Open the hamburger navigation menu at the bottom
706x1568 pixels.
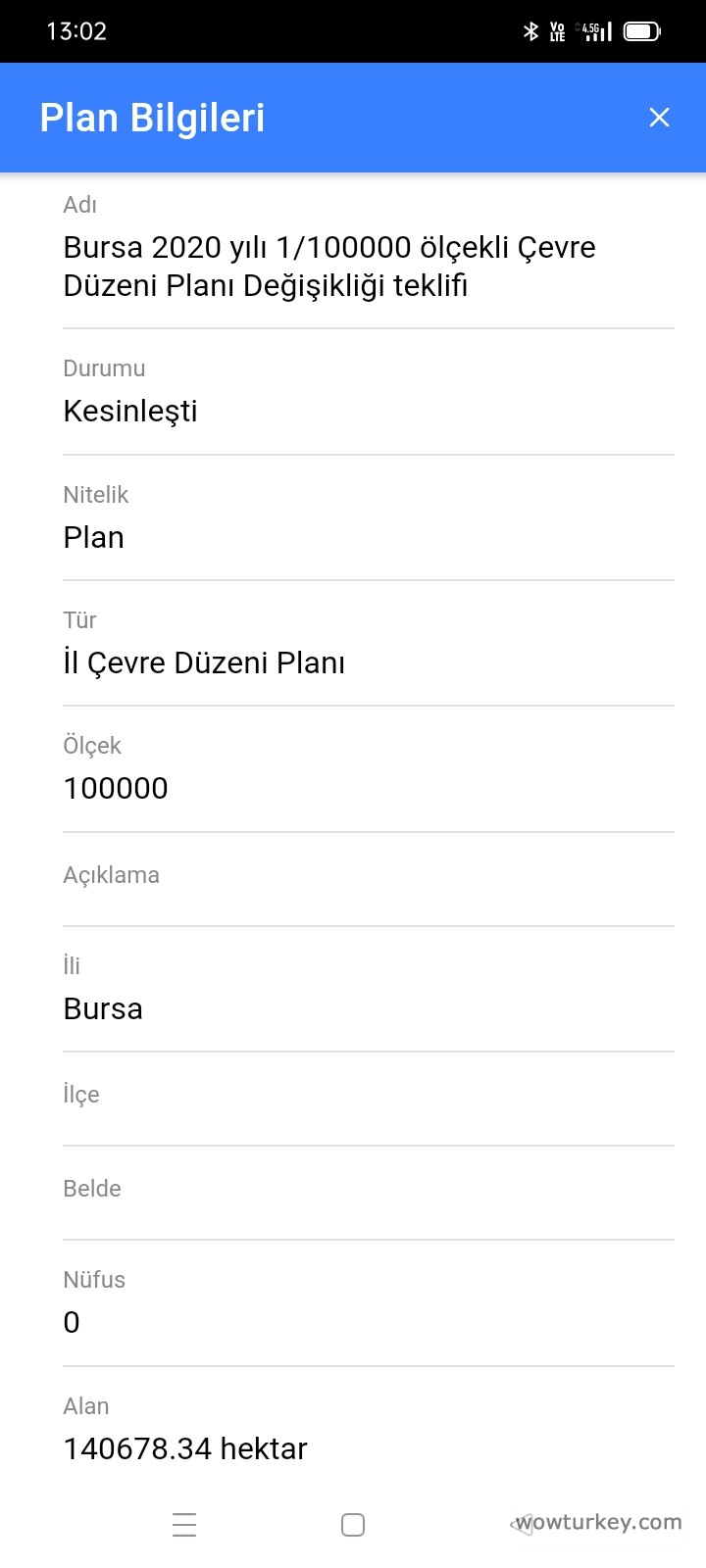pyautogui.click(x=184, y=1524)
